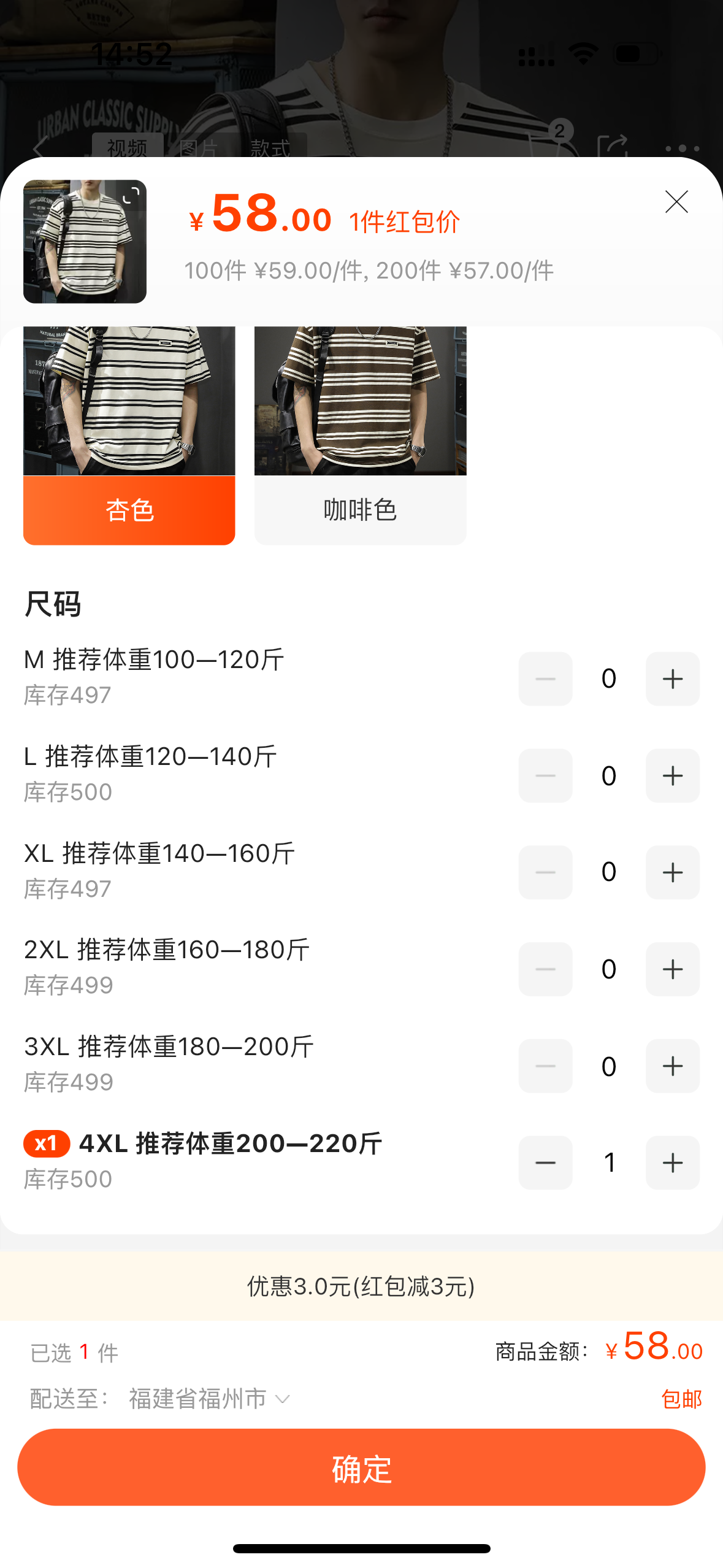Add one size L shirt
723x1568 pixels.
(672, 775)
